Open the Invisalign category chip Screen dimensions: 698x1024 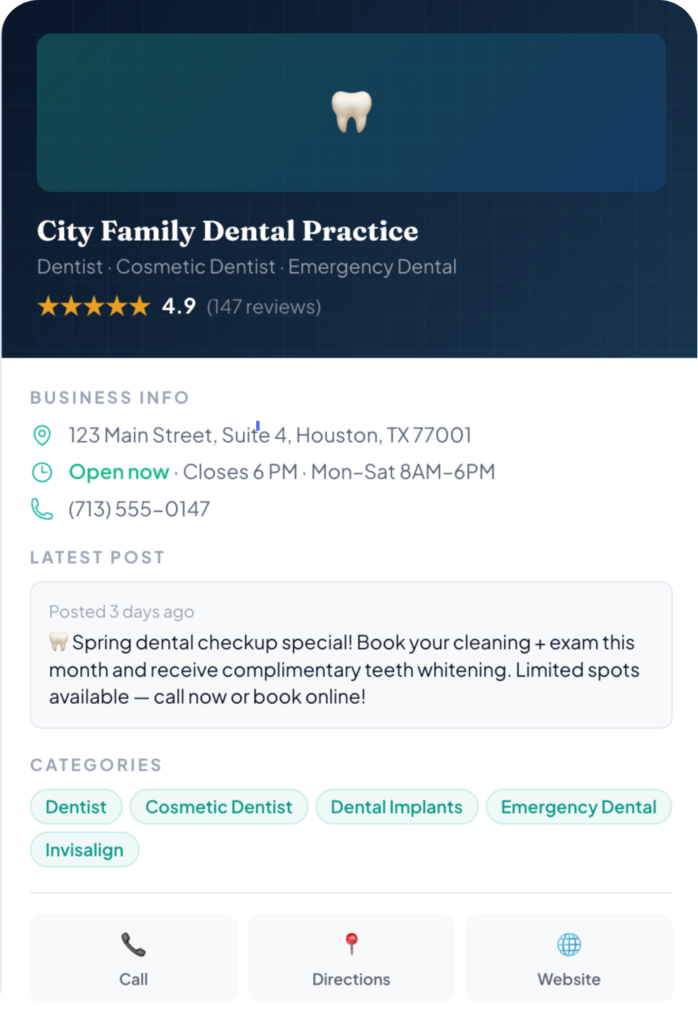click(84, 850)
